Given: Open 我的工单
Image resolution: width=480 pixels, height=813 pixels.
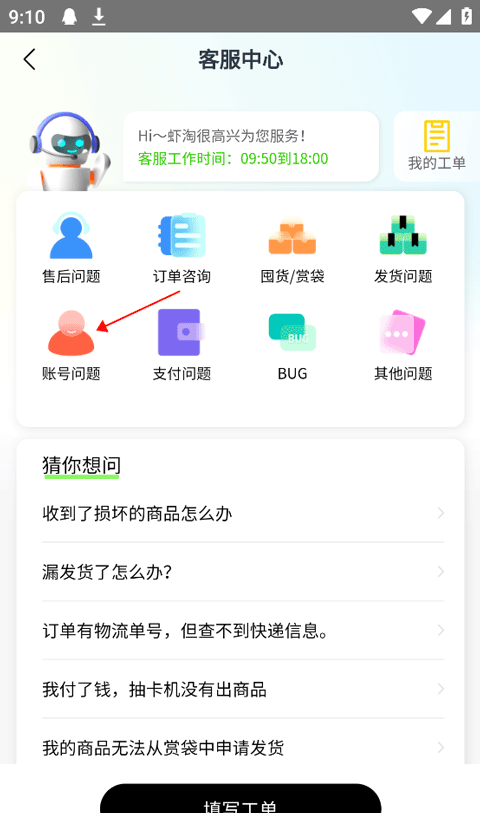Looking at the screenshot, I should point(436,146).
